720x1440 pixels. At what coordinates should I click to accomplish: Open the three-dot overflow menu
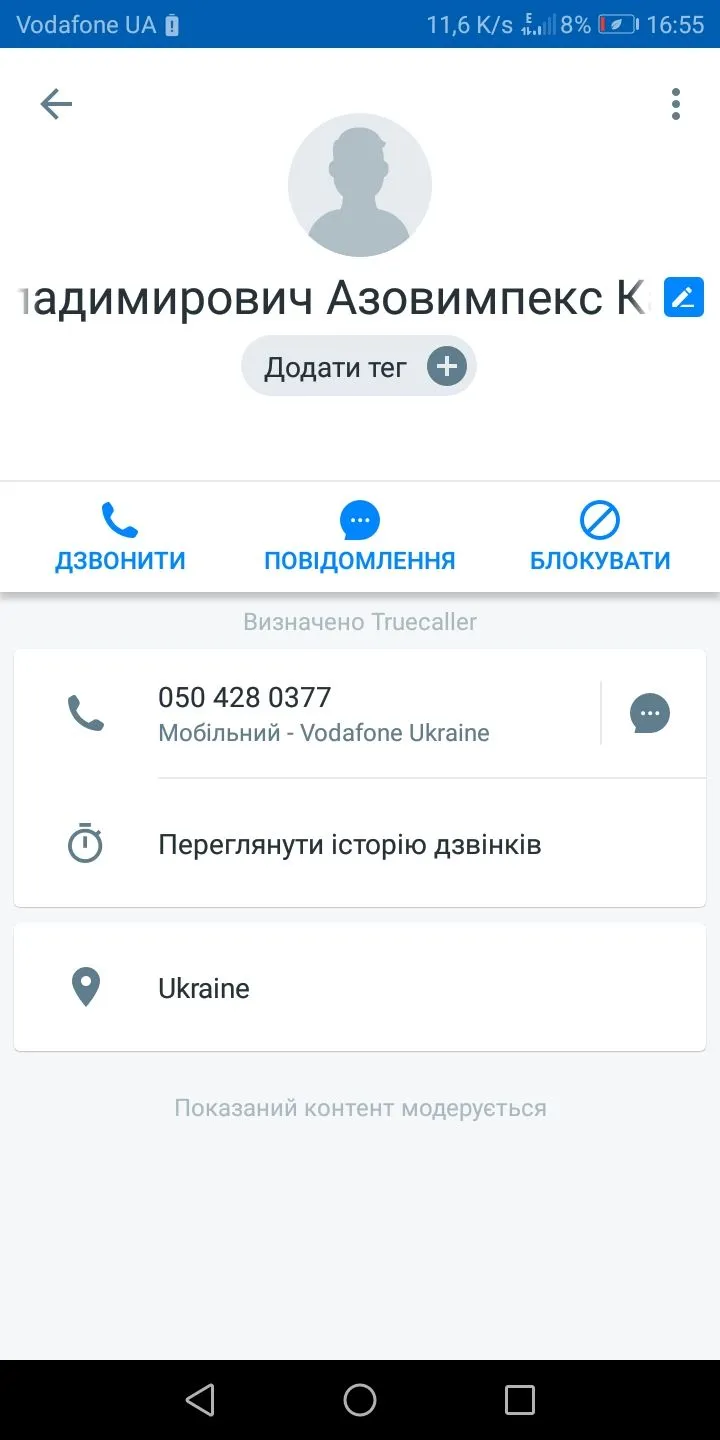click(676, 104)
